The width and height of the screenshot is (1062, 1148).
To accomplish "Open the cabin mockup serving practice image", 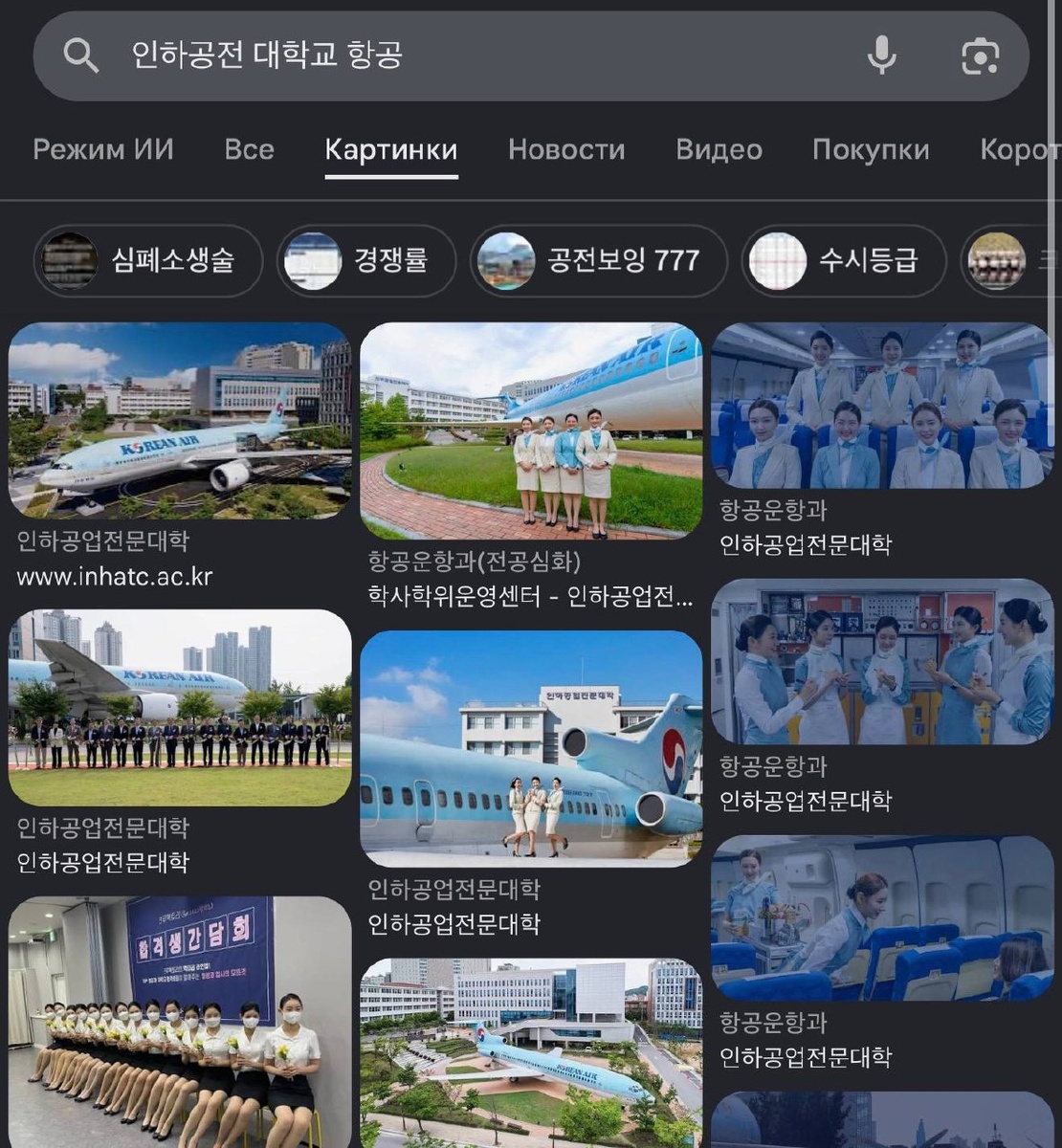I will tap(882, 918).
